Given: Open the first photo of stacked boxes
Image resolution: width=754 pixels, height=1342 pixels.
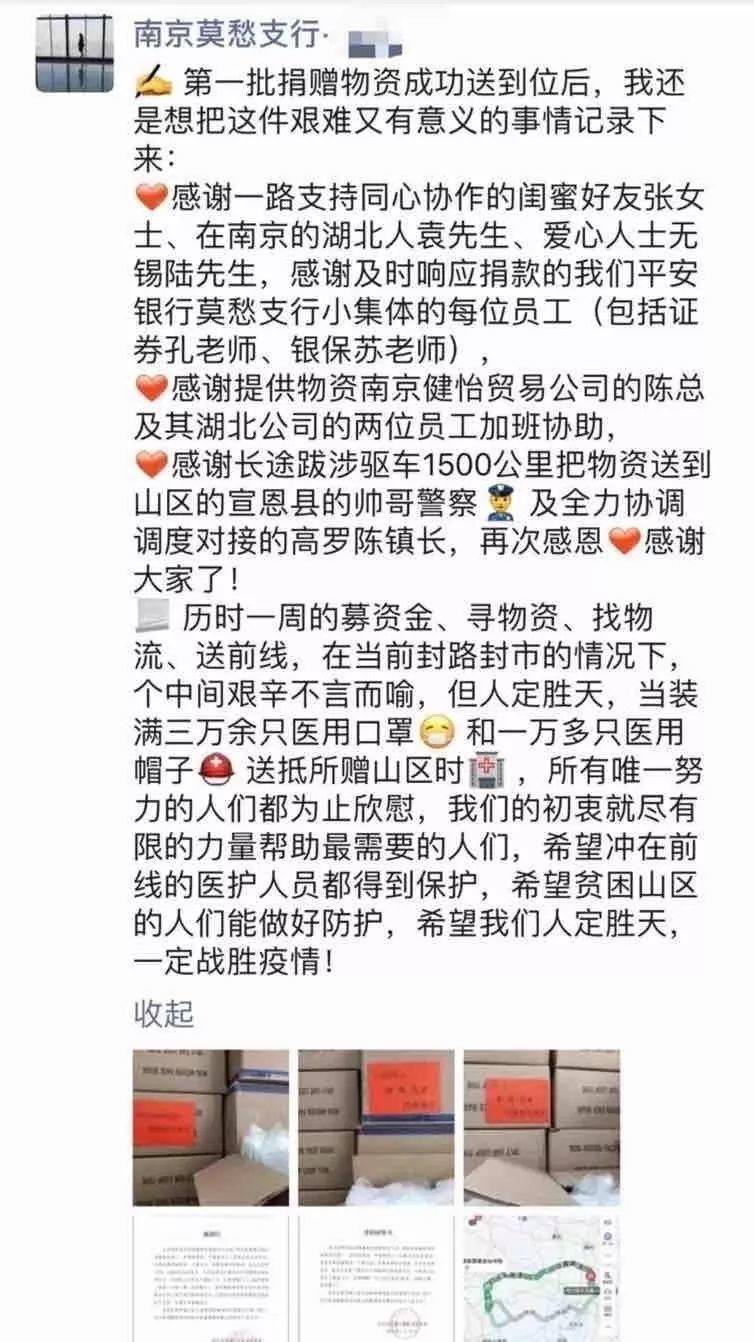Looking at the screenshot, I should coord(210,1128).
